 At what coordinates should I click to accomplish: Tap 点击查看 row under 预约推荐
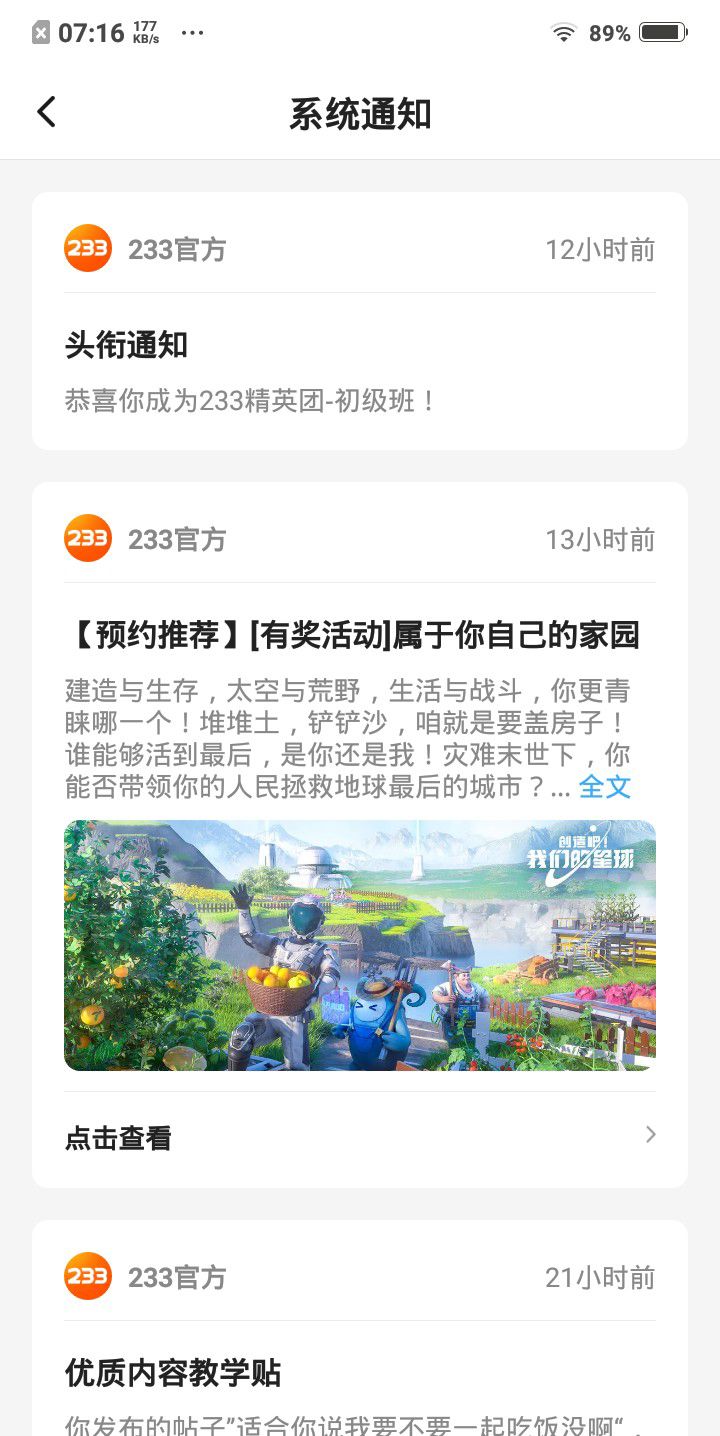click(360, 1137)
